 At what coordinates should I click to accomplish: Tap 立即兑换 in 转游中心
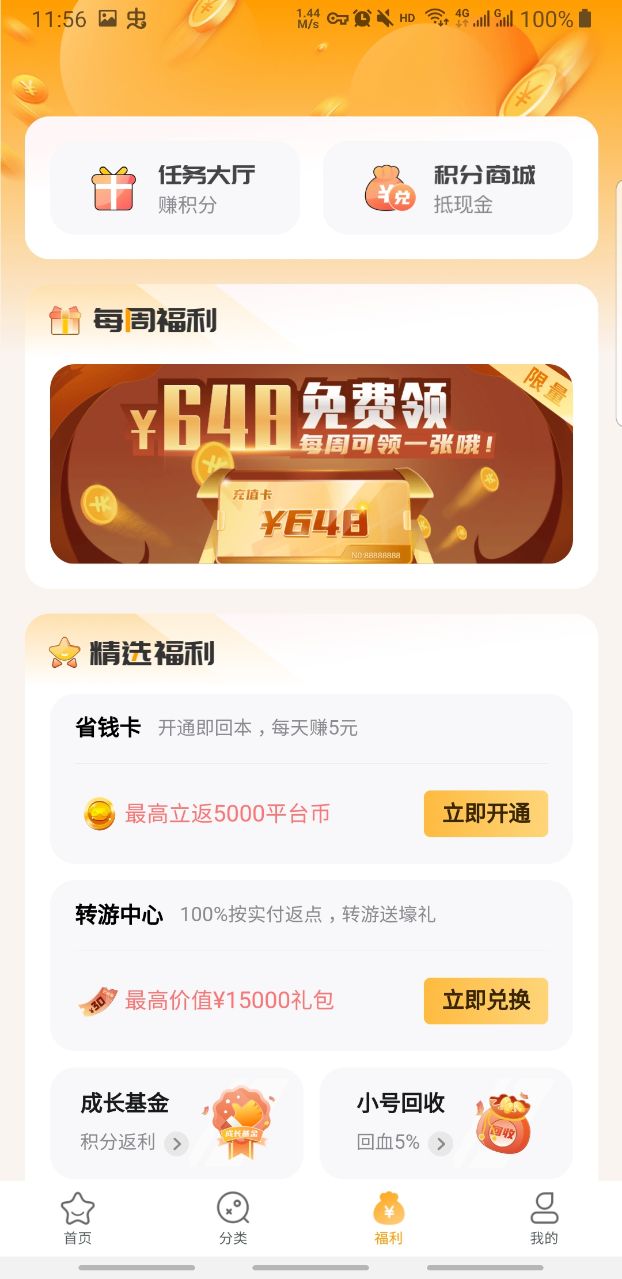click(x=485, y=1000)
